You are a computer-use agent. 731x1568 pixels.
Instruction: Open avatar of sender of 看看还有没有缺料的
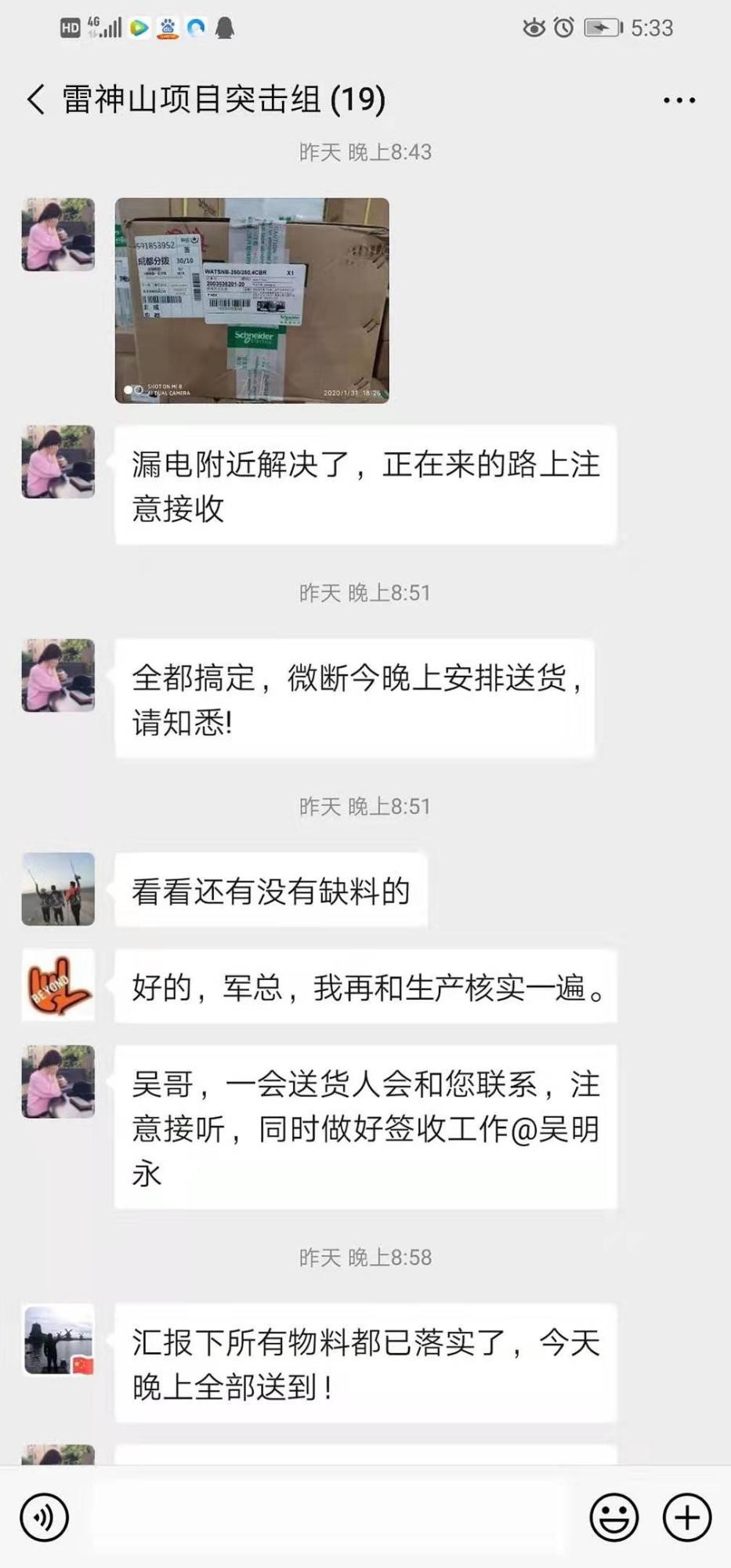(58, 889)
